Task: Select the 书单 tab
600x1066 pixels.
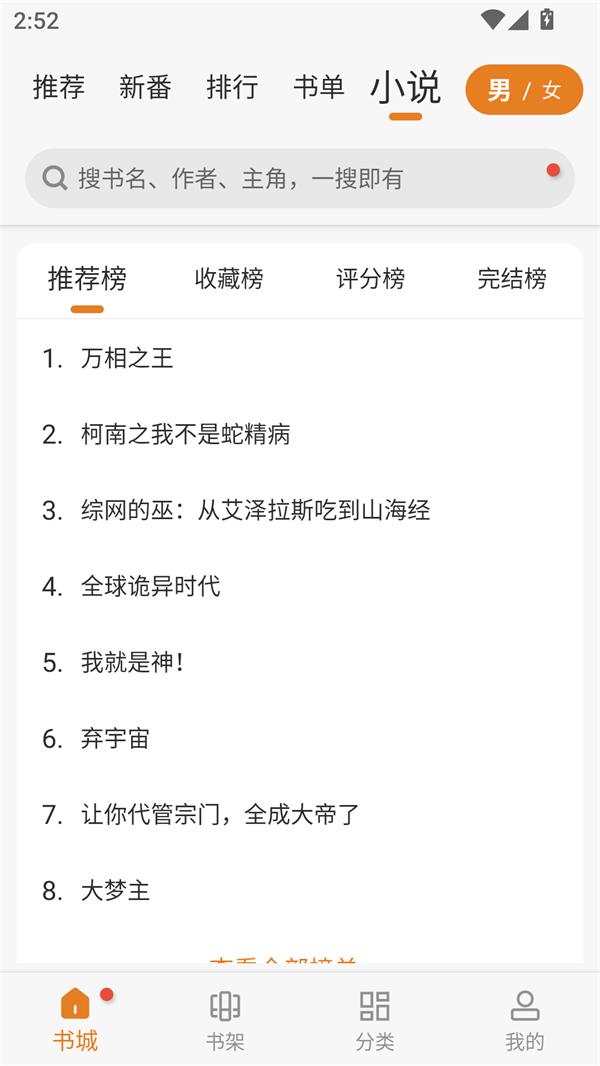Action: 318,88
